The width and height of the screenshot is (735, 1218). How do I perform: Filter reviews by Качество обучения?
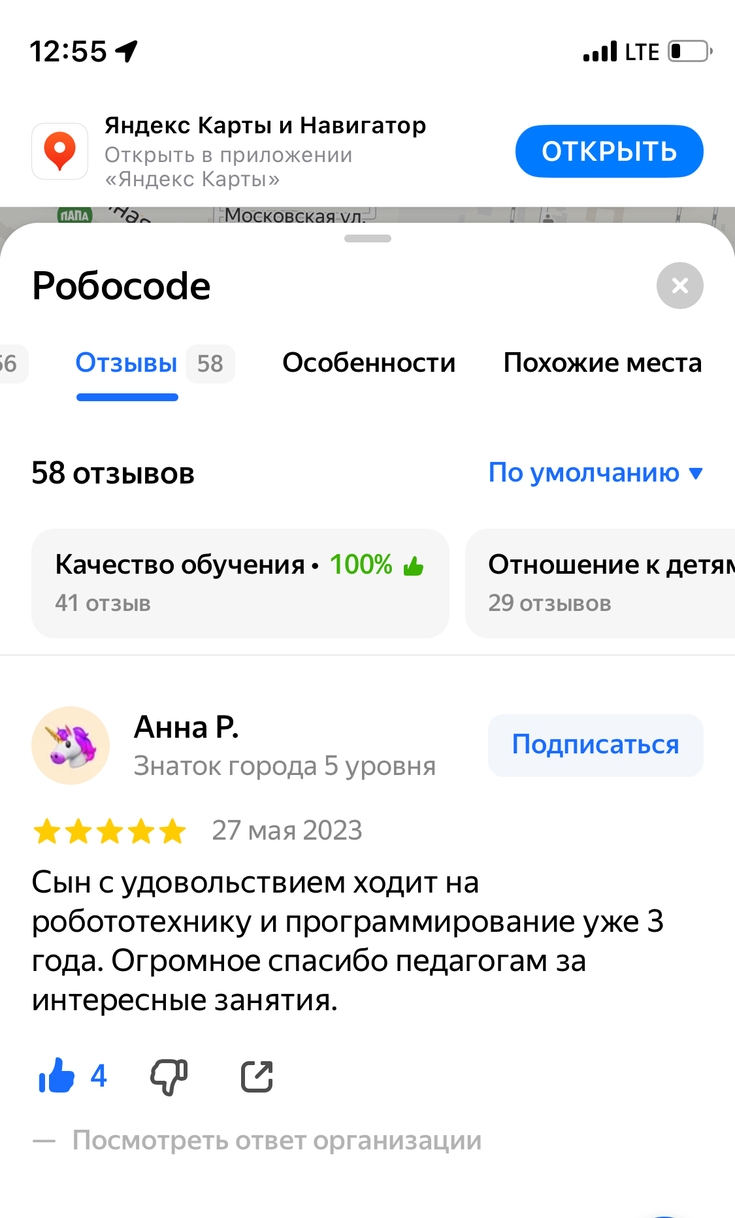pyautogui.click(x=240, y=582)
